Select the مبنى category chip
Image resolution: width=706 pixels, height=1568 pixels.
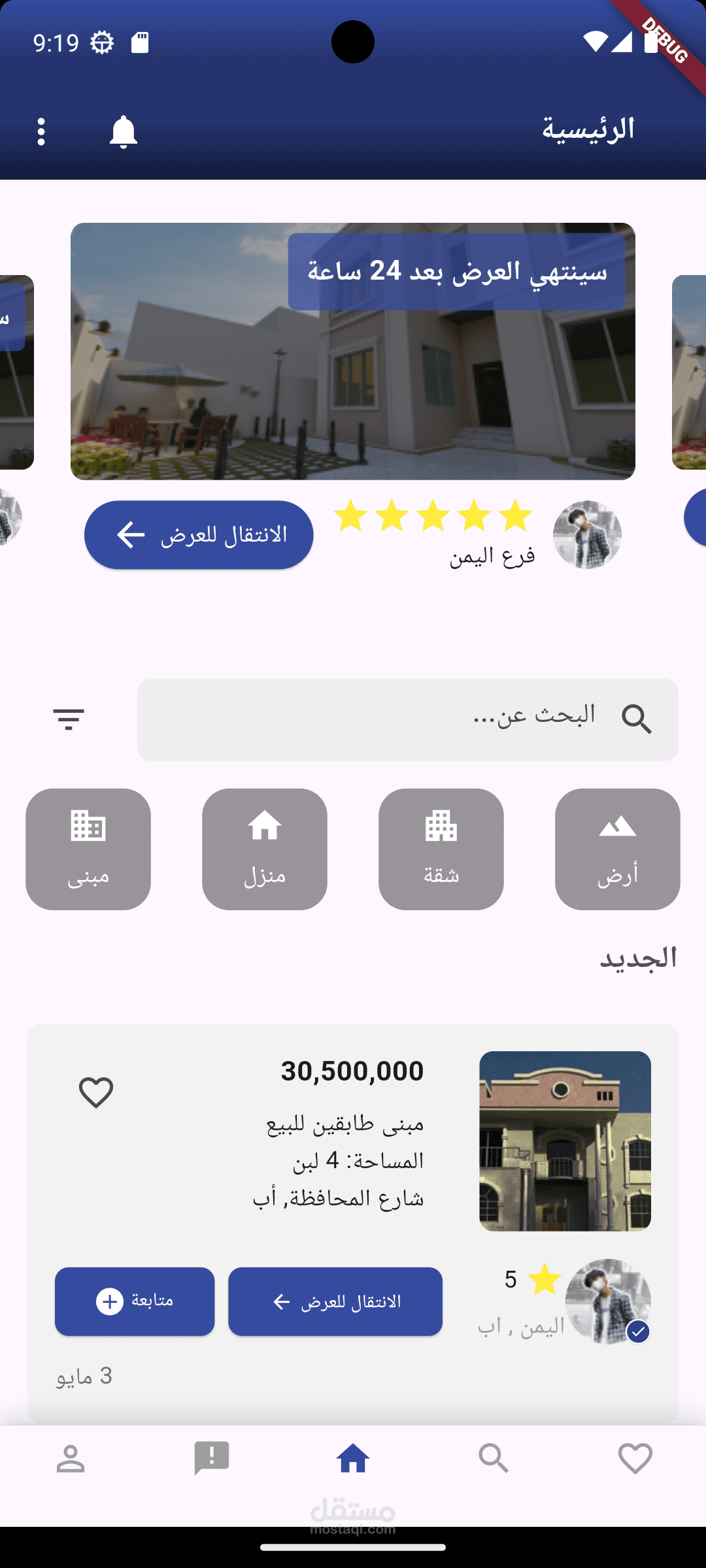[88, 849]
